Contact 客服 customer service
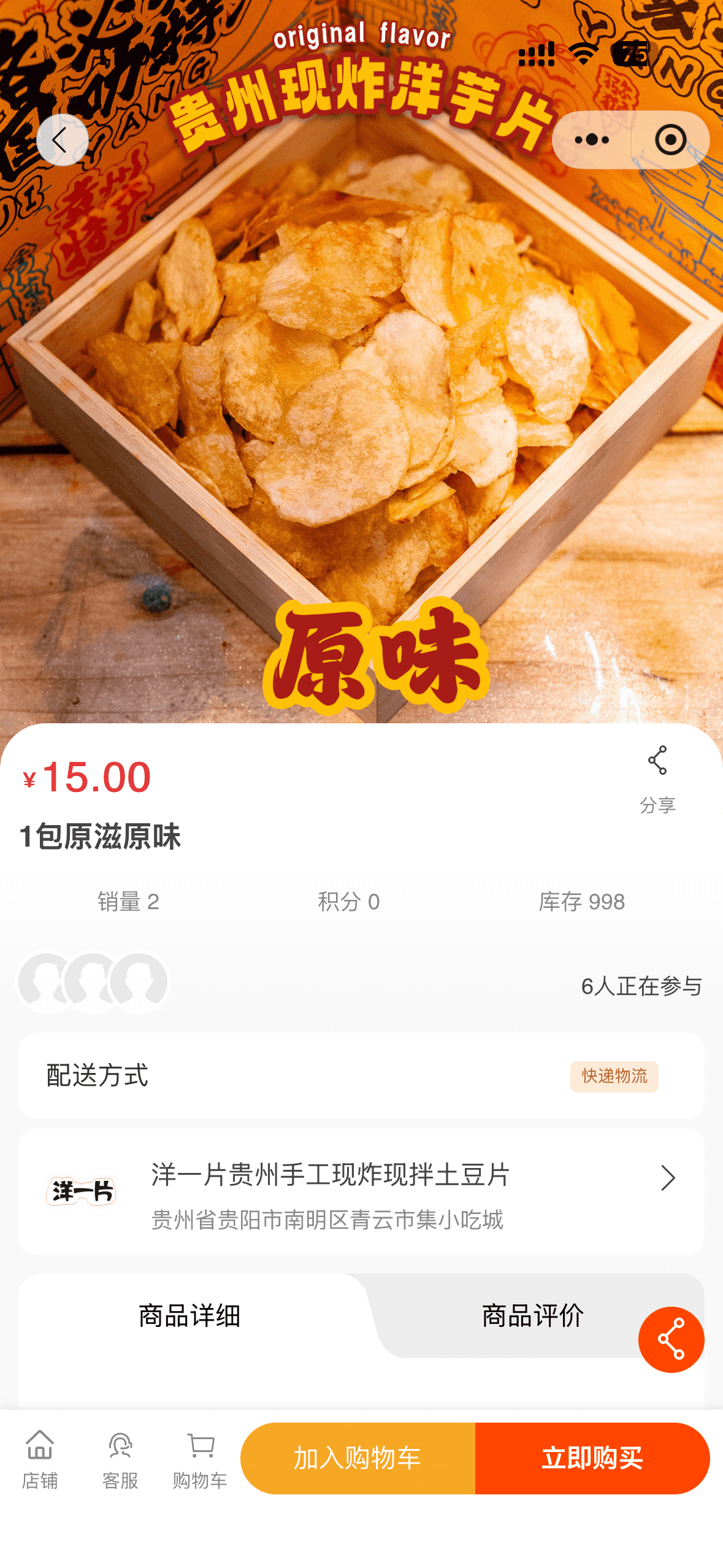The height and width of the screenshot is (1568, 723). pos(120,1459)
